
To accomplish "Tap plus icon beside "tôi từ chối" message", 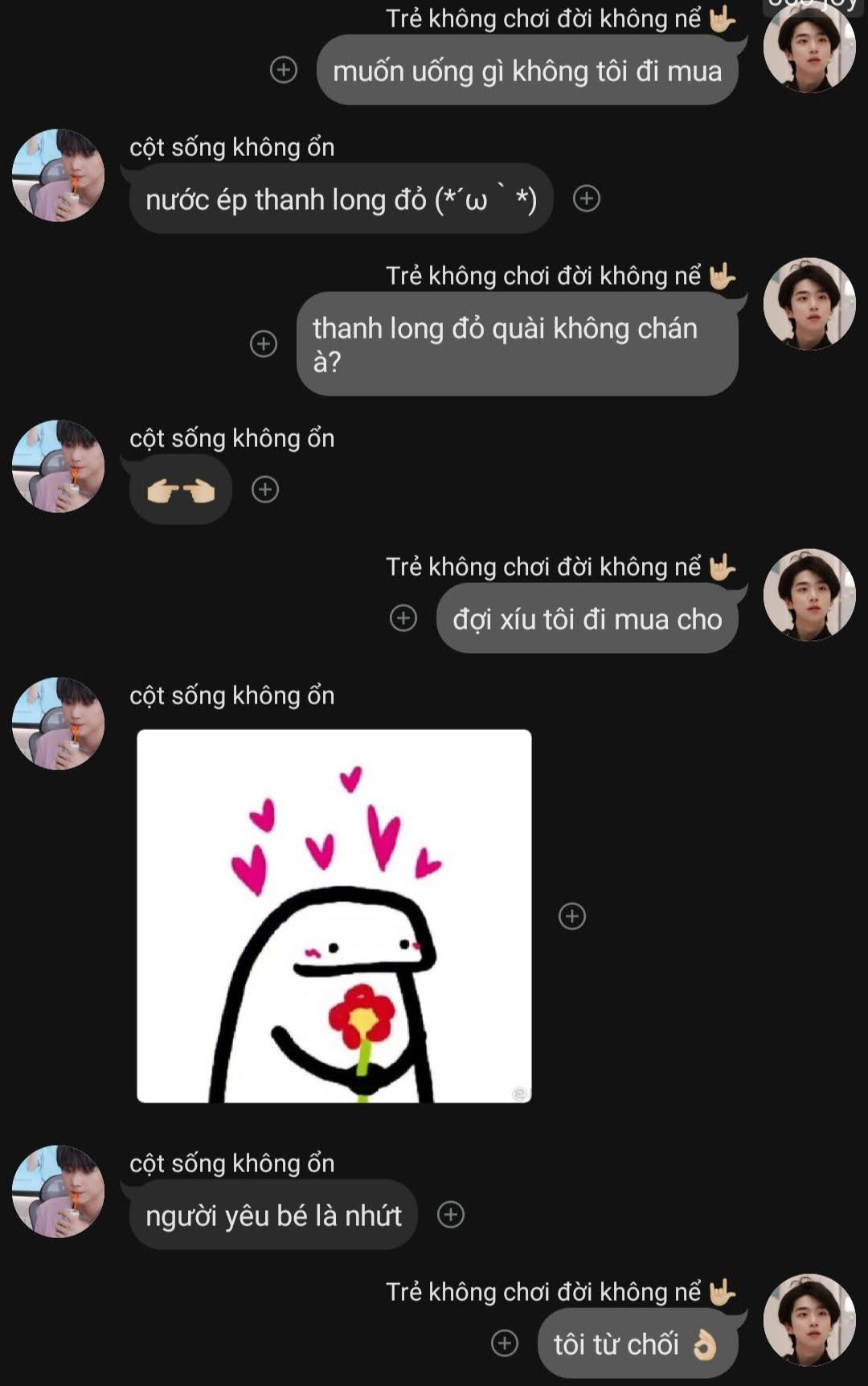I will pyautogui.click(x=505, y=1343).
